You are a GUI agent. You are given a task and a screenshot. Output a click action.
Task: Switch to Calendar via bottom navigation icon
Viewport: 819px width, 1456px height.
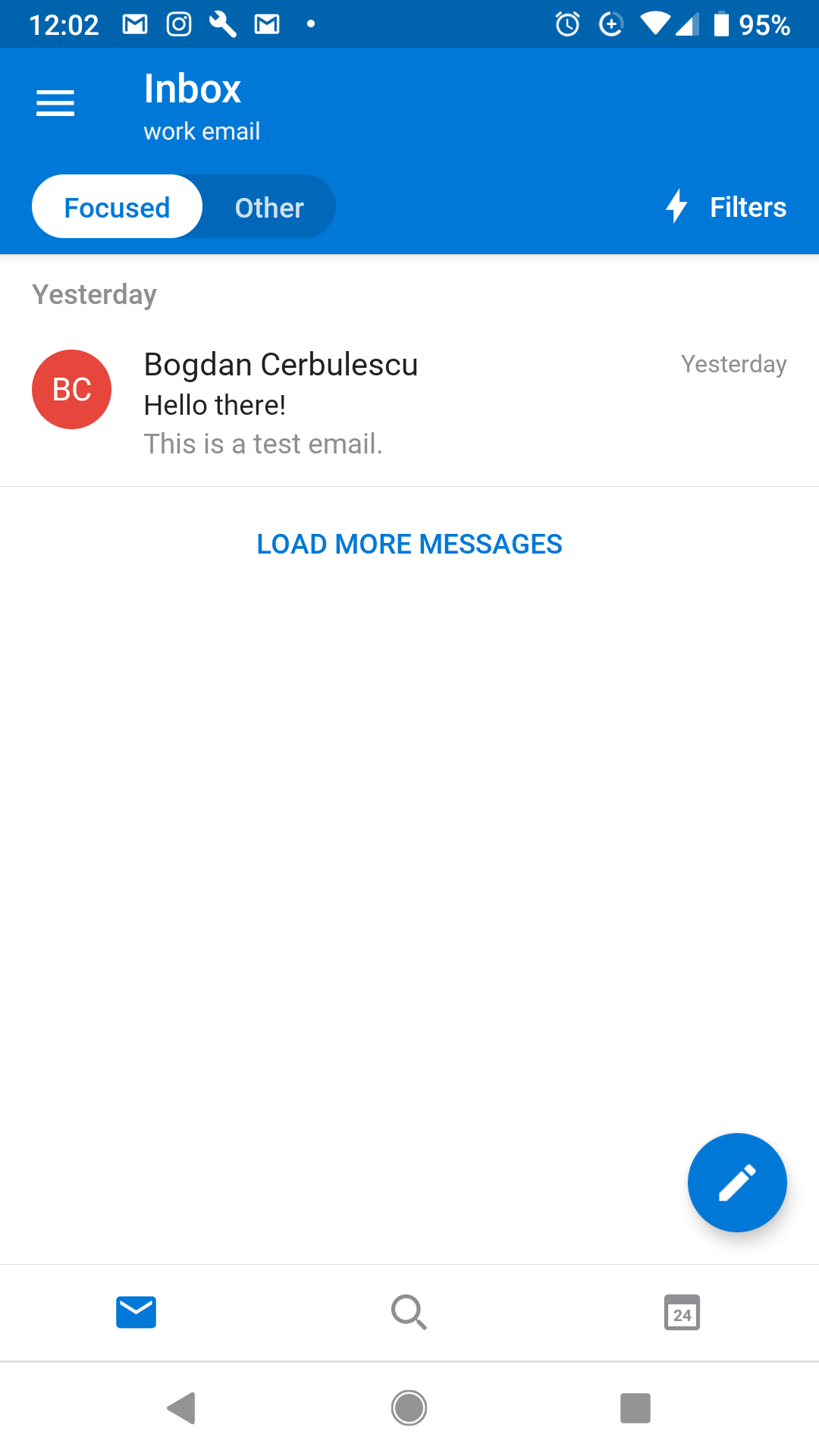click(681, 1313)
